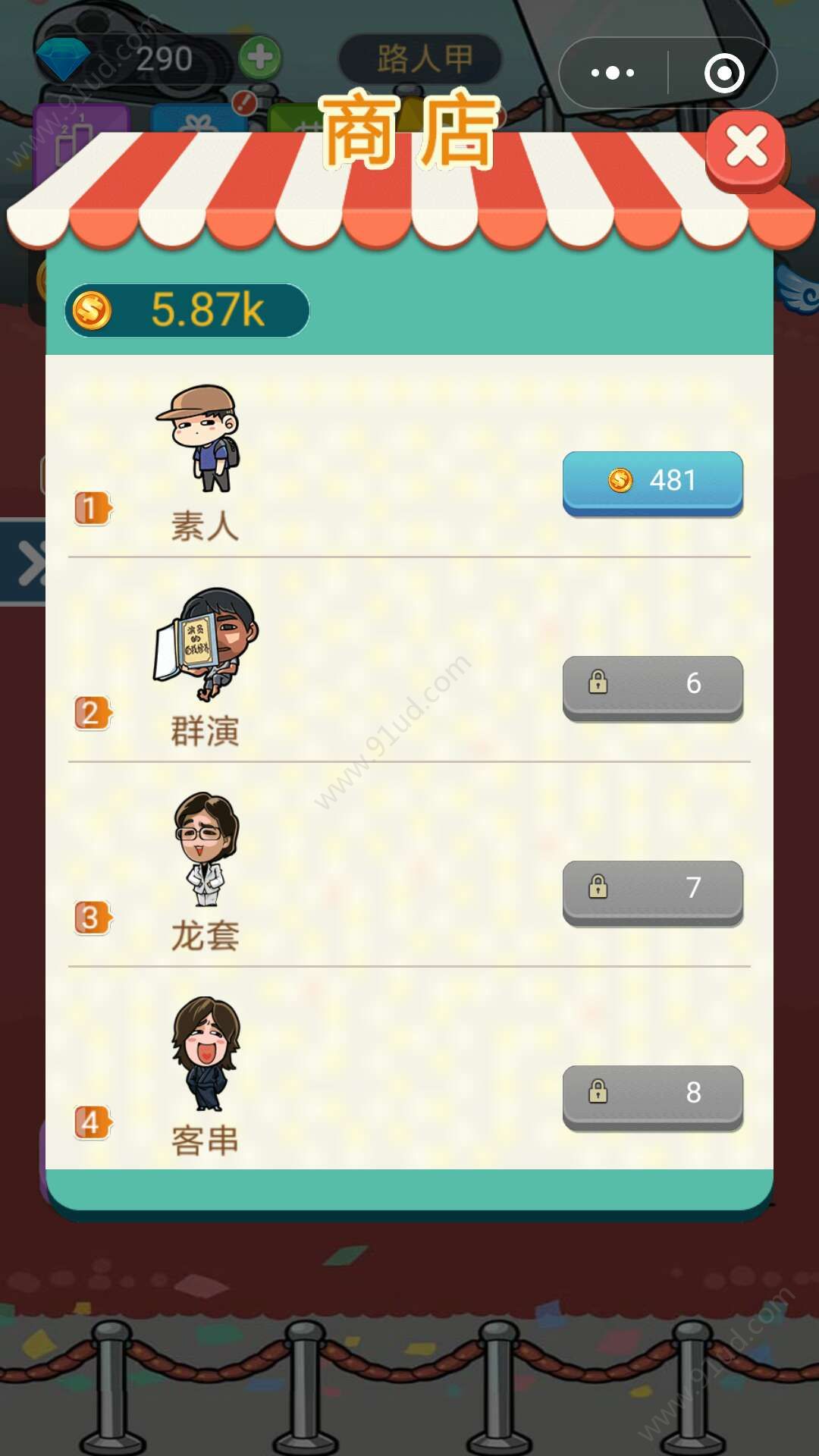Tap the locked 群演 button
The width and height of the screenshot is (819, 1456).
(x=652, y=685)
